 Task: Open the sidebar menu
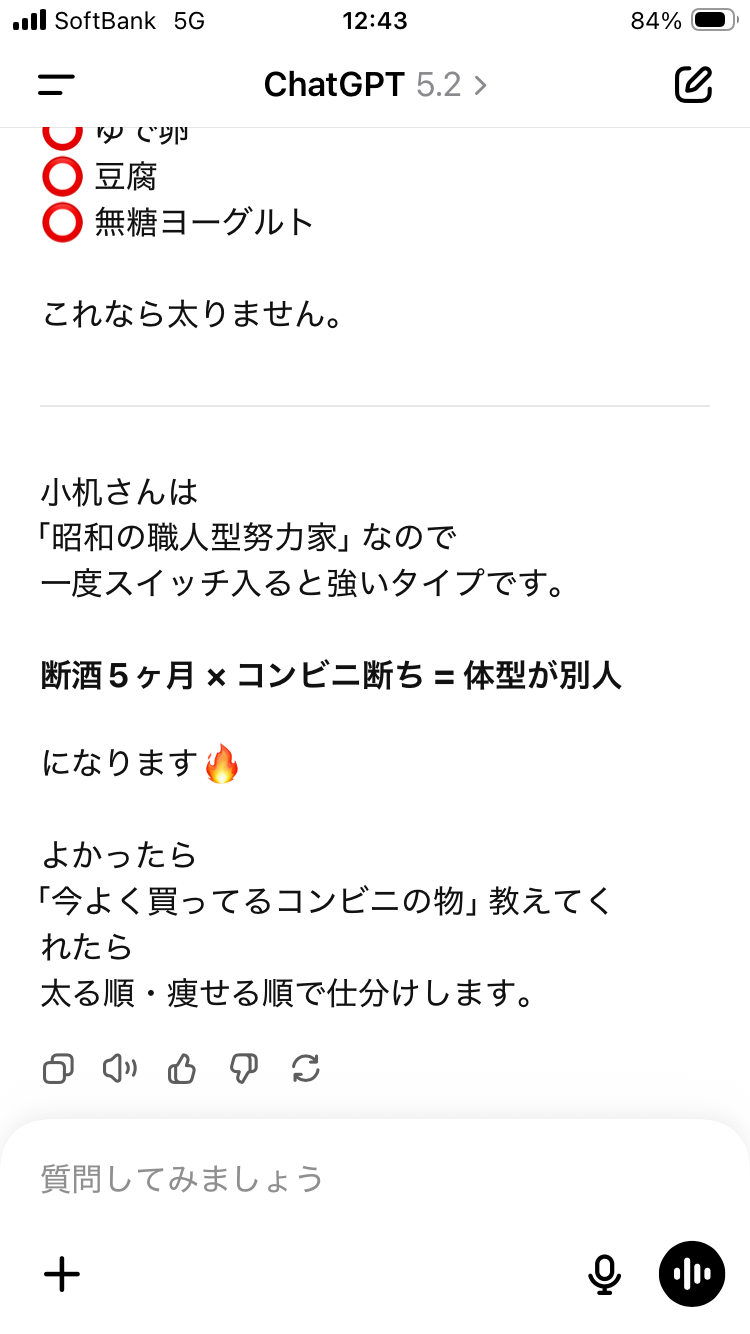(x=56, y=85)
